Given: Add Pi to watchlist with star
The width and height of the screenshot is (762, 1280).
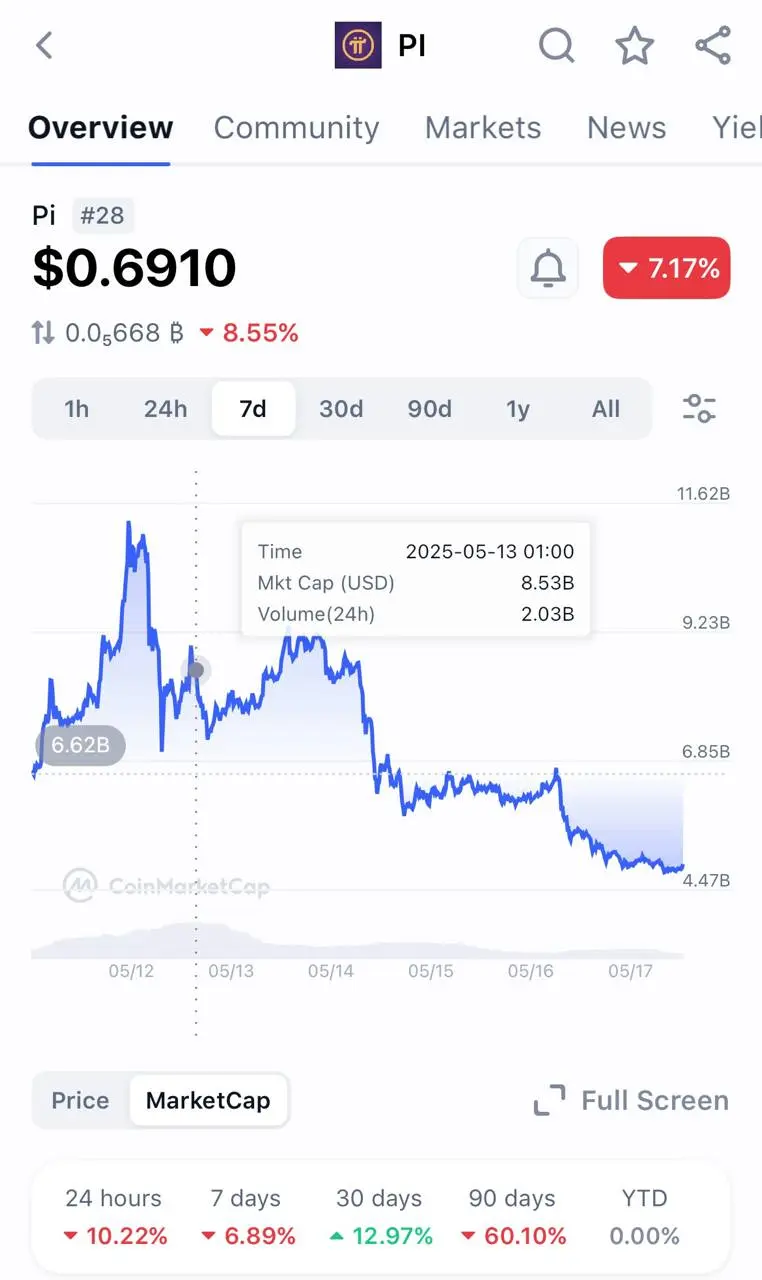Looking at the screenshot, I should tap(634, 46).
